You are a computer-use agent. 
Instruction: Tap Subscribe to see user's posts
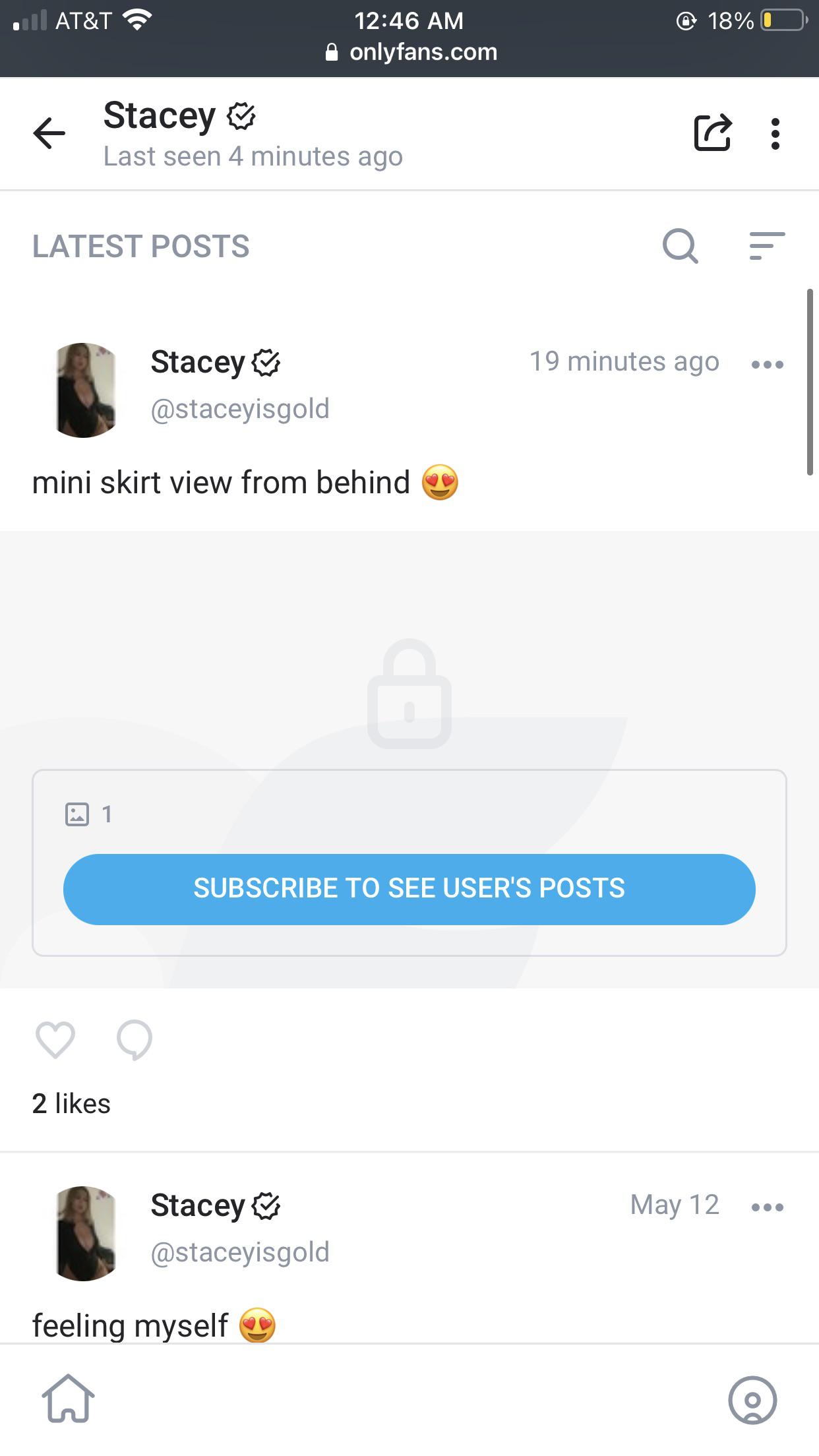coord(409,889)
